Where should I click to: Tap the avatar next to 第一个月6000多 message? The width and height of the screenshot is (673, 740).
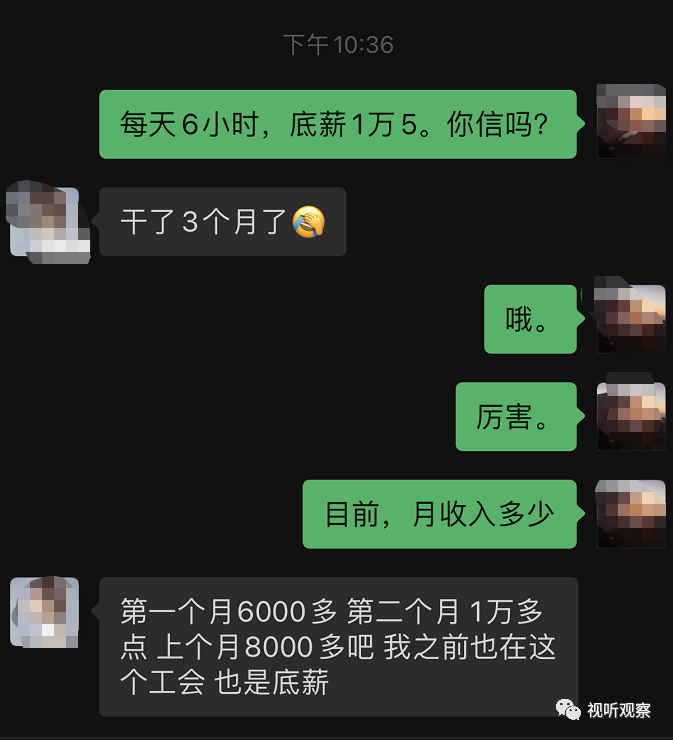(x=45, y=611)
